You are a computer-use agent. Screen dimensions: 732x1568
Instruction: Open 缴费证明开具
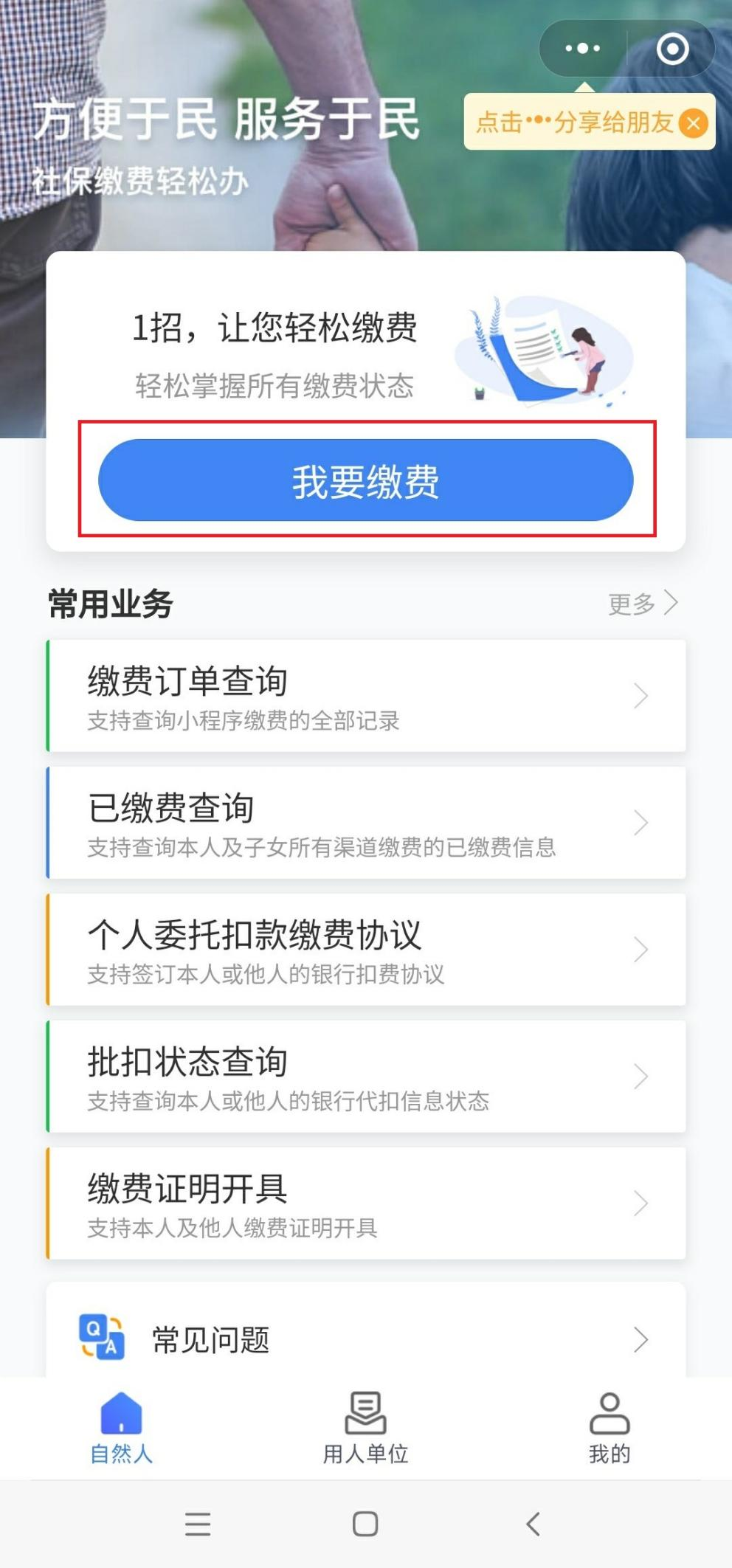point(366,1203)
